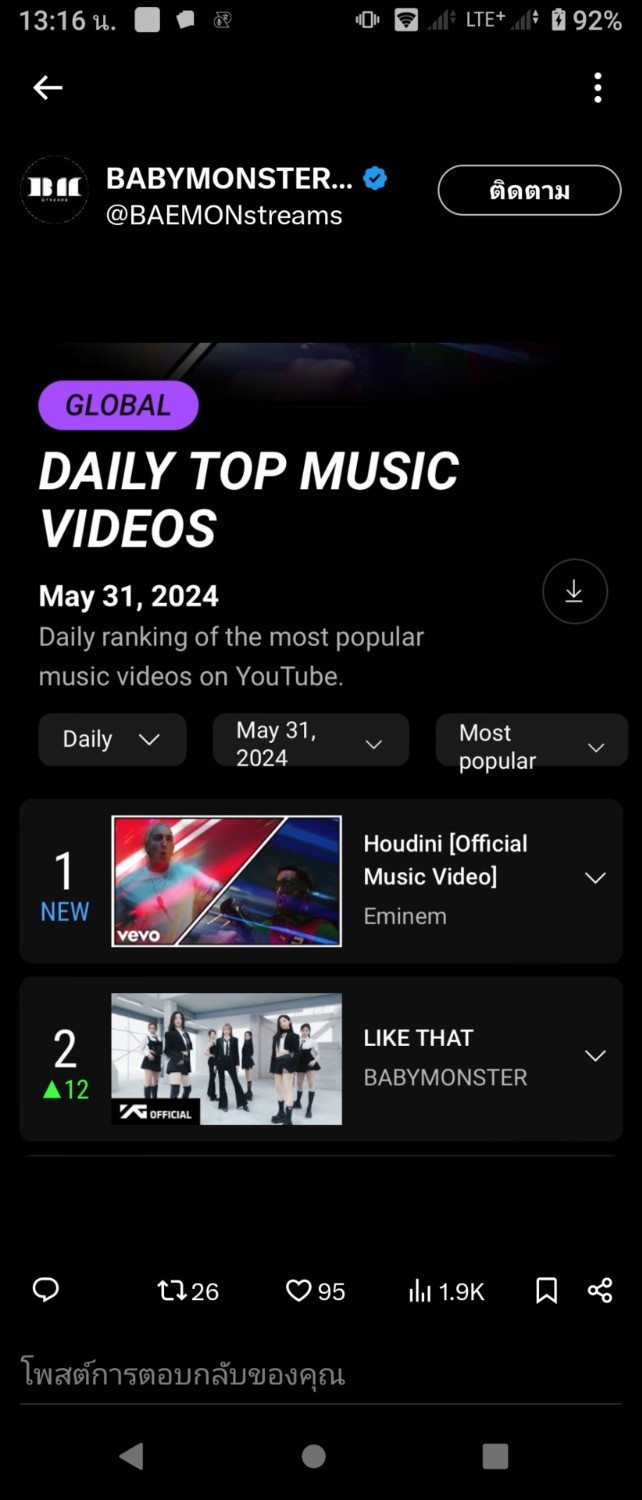
Task: Follow BABYMONSTER streams with the ติดตาม button
Action: 529,190
